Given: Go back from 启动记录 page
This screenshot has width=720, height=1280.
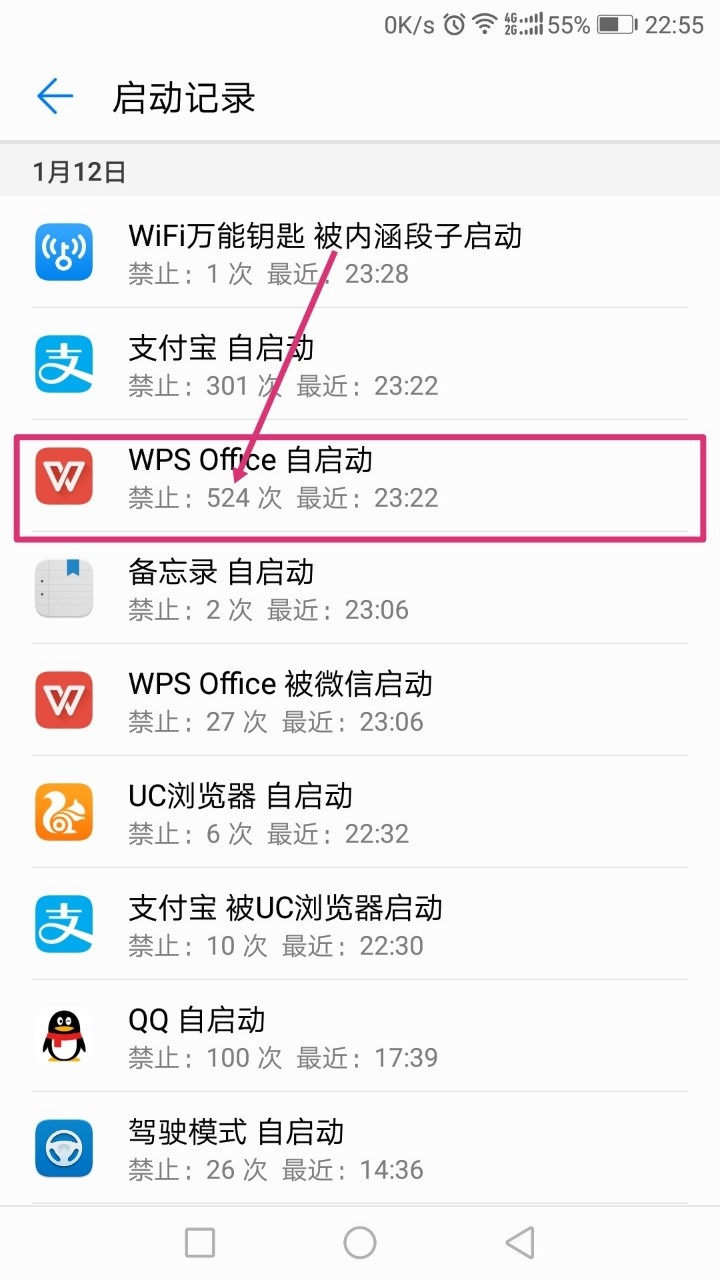Looking at the screenshot, I should coord(55,97).
